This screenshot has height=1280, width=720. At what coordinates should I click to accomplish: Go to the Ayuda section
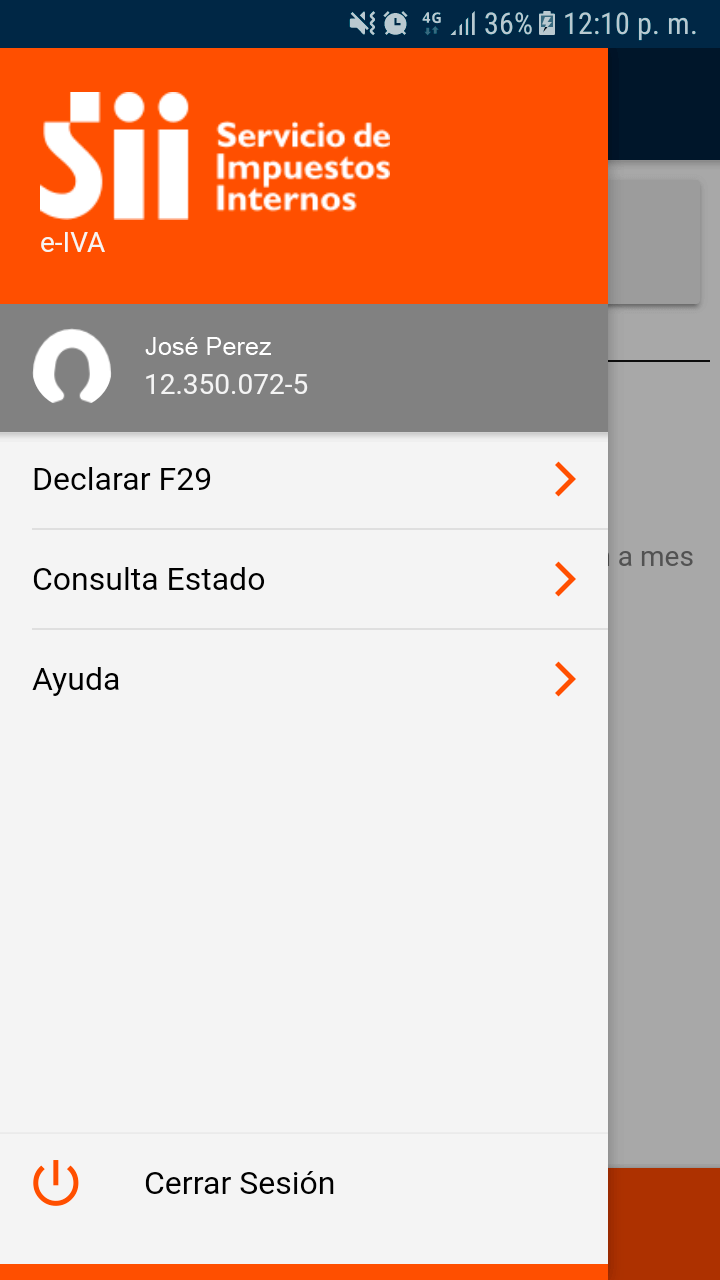pos(300,680)
